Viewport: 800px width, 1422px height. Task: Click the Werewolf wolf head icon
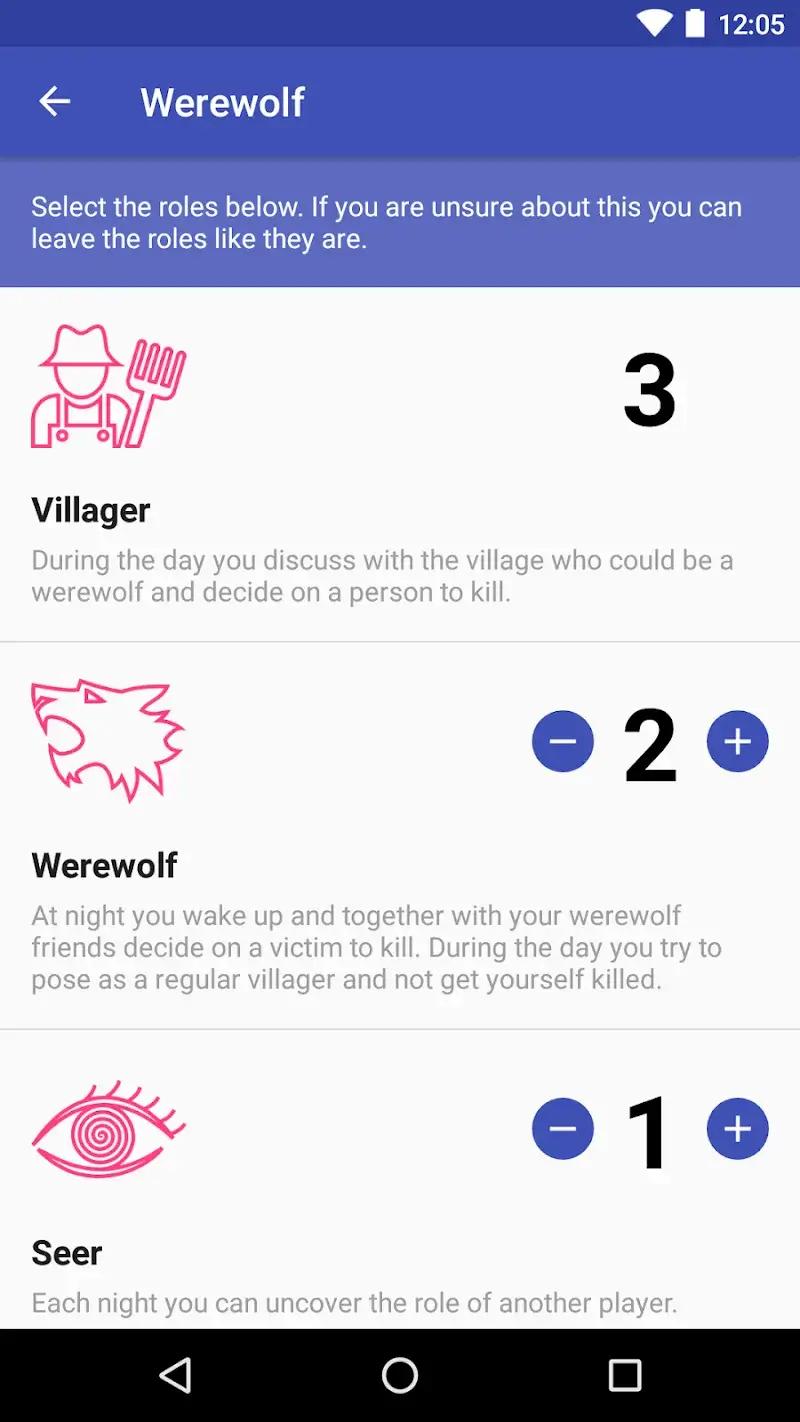coord(108,740)
